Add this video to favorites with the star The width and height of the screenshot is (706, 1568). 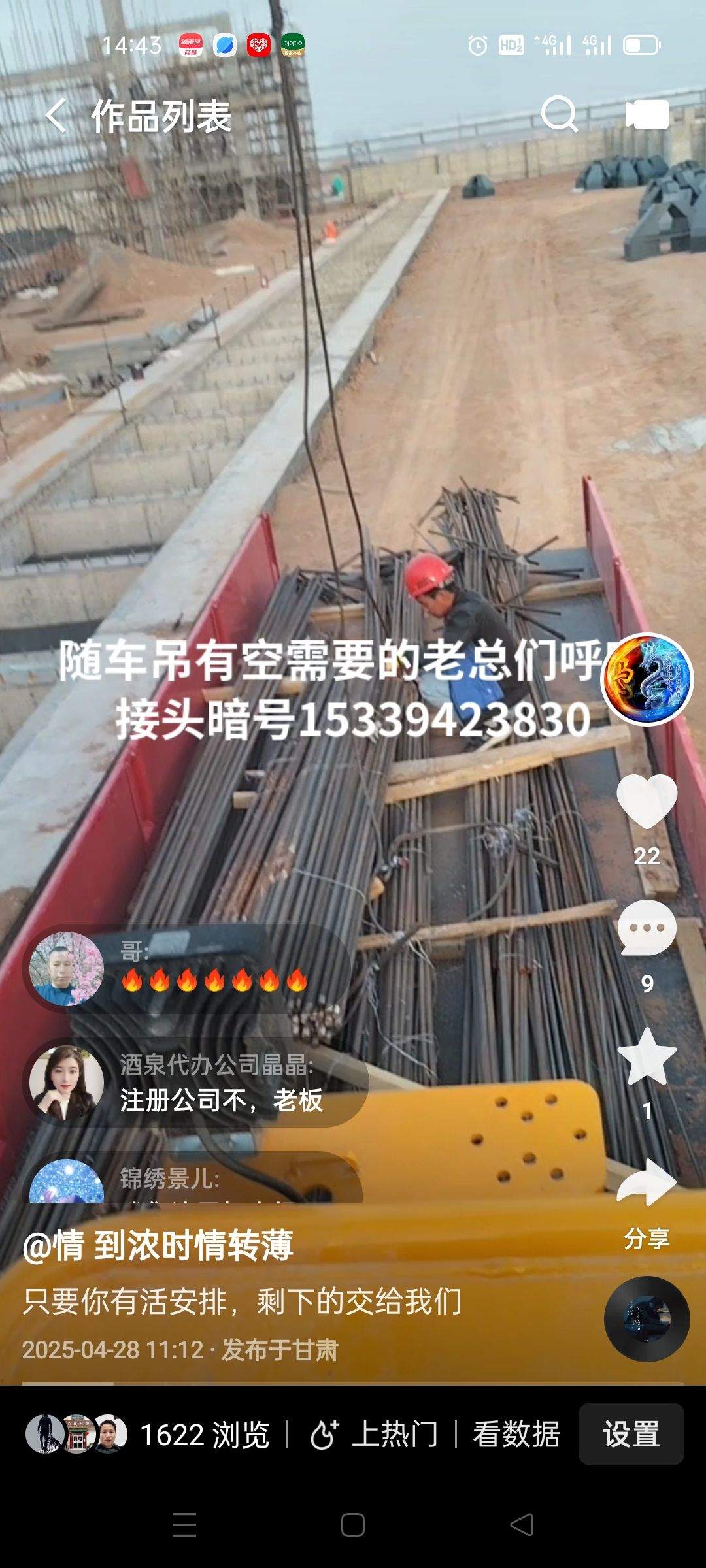[x=647, y=1056]
